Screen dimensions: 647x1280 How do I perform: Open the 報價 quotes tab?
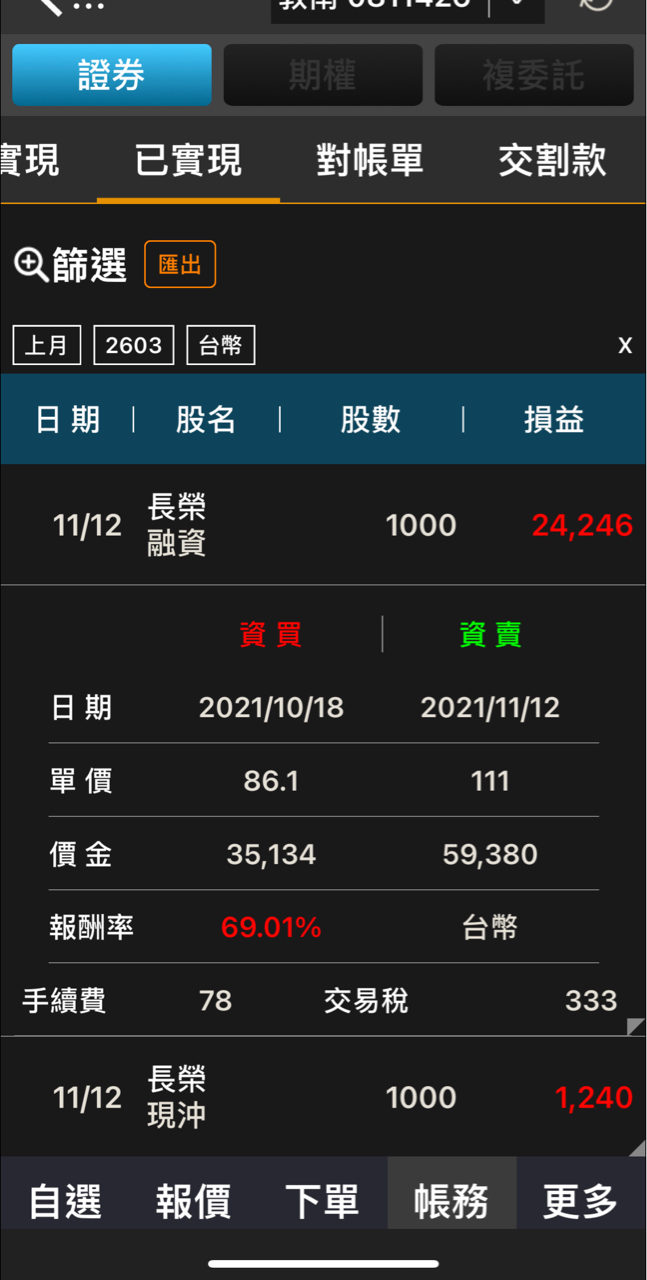(193, 1201)
